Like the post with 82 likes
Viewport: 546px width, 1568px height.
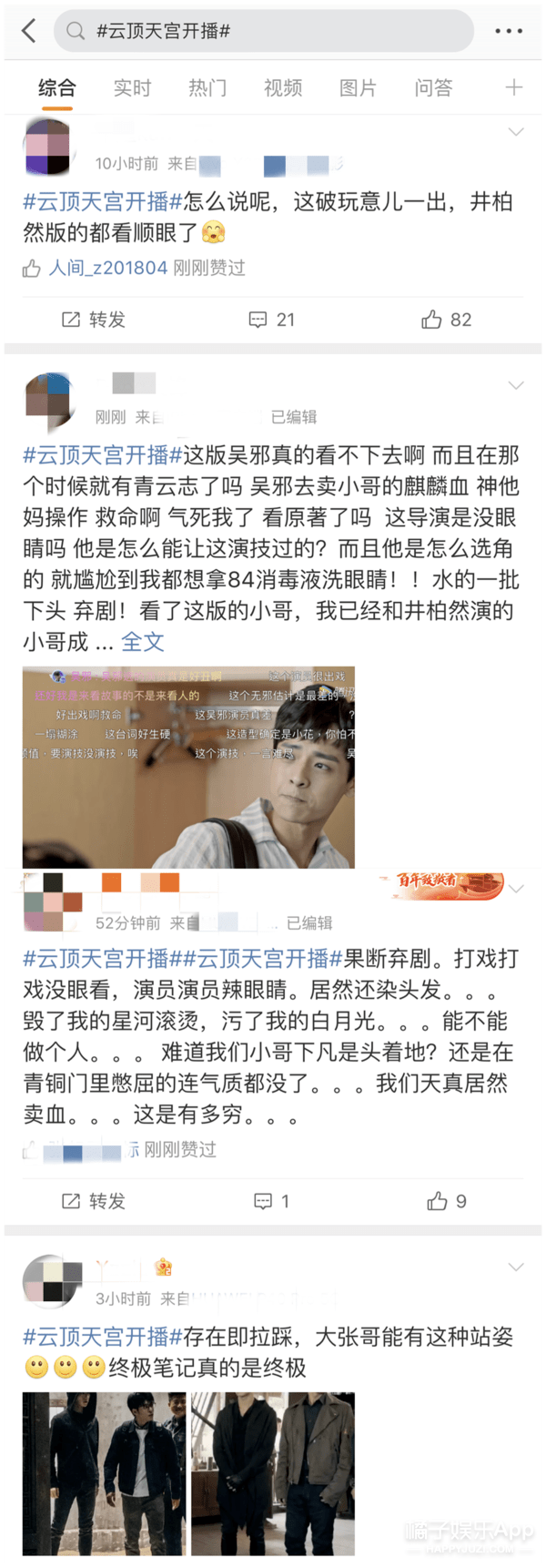[447, 320]
